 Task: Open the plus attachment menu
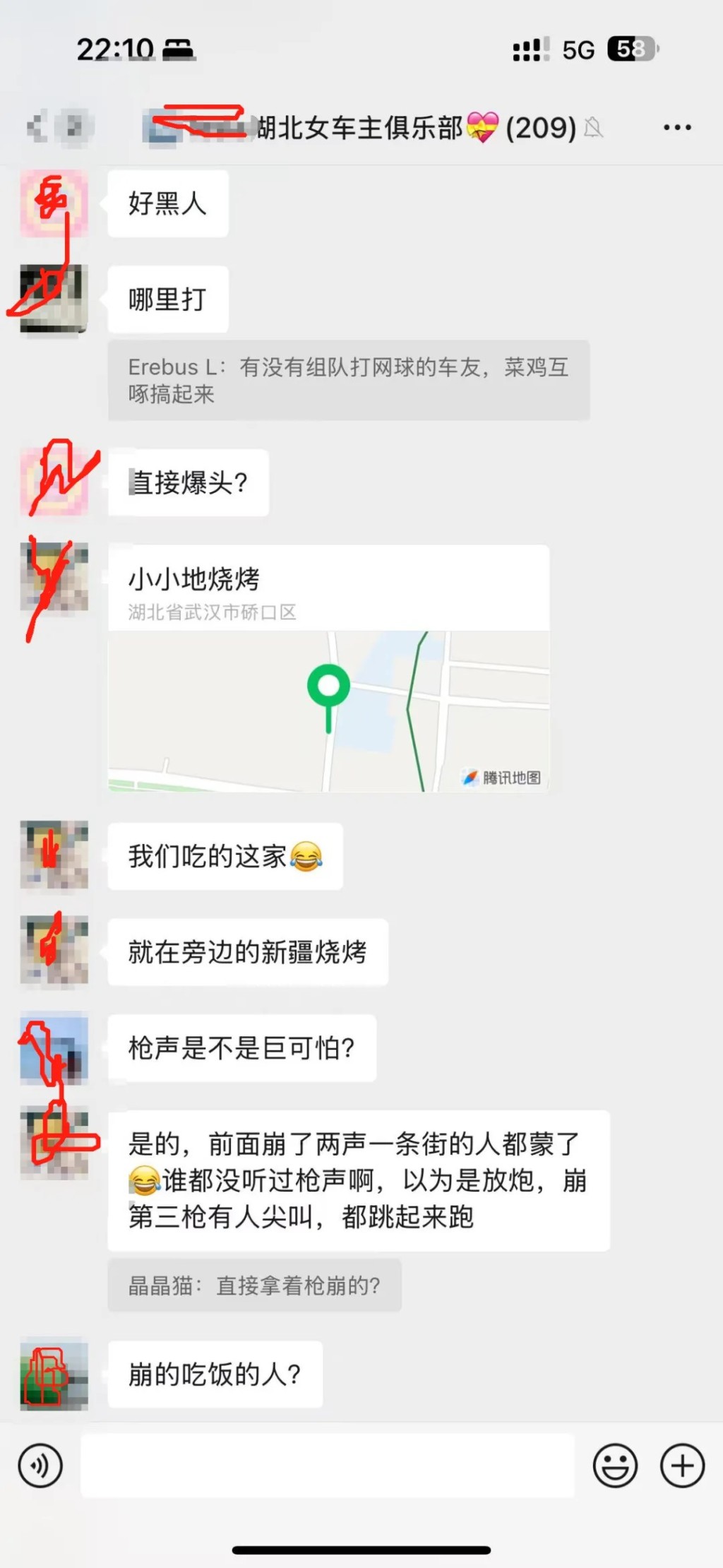(x=681, y=1466)
